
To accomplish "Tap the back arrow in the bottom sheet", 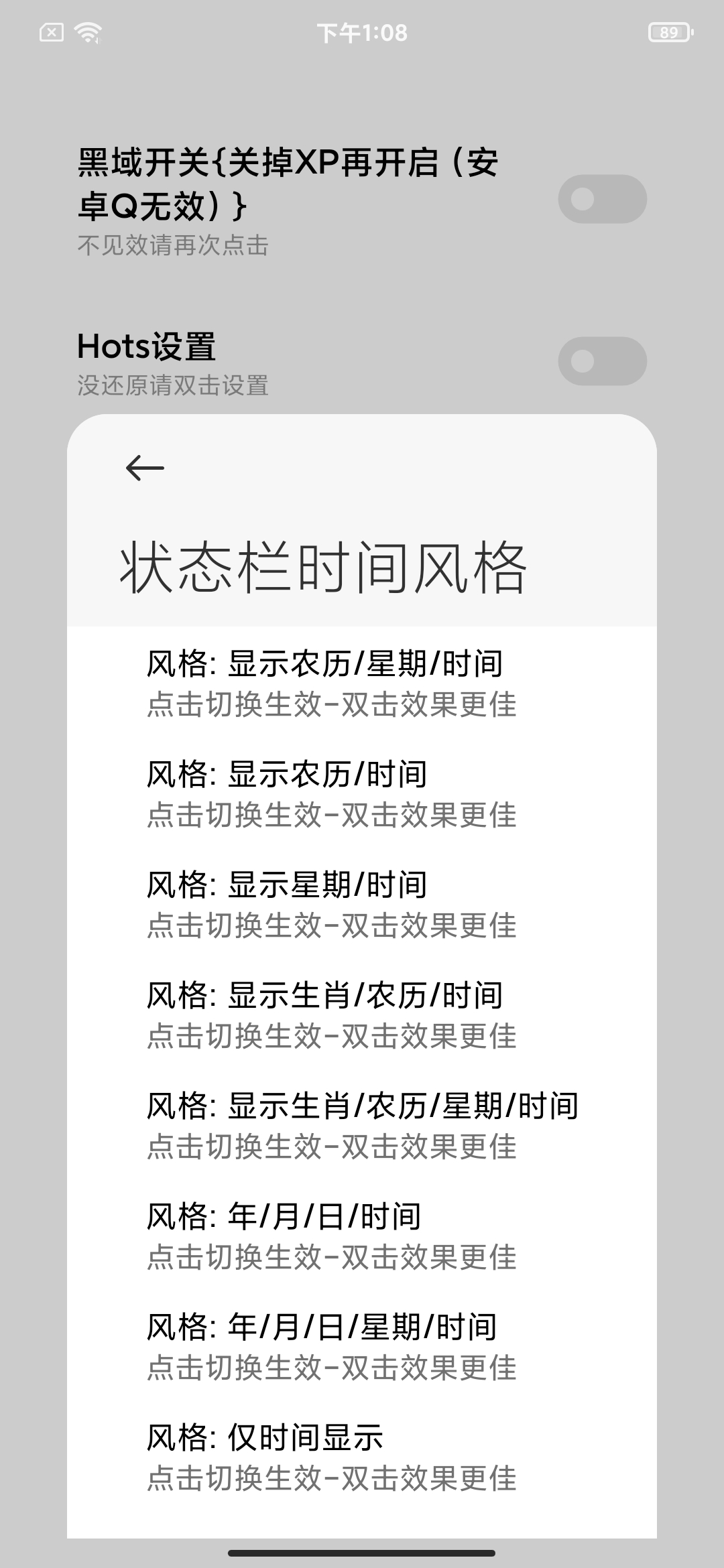I will (145, 468).
